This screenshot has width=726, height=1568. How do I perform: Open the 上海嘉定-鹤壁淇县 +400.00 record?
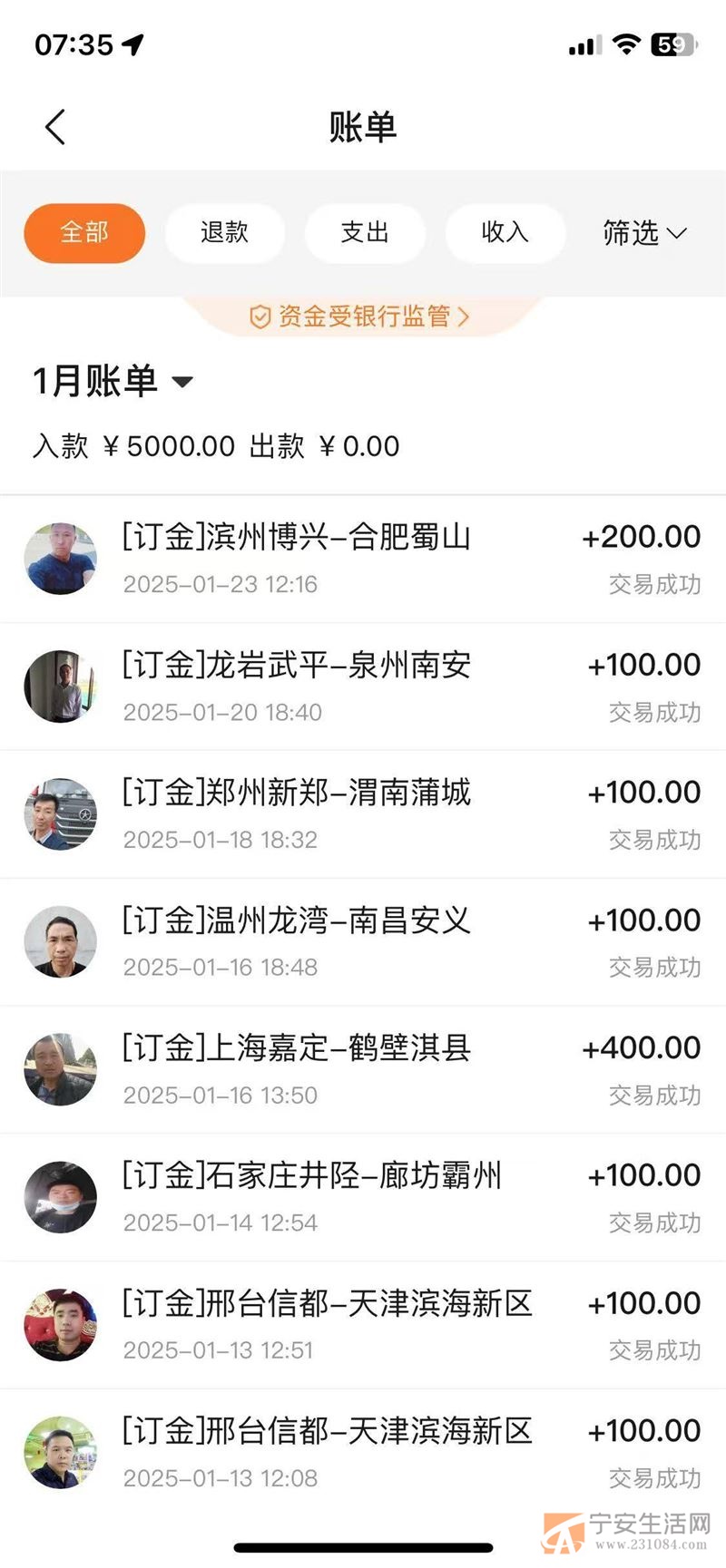point(363,1070)
